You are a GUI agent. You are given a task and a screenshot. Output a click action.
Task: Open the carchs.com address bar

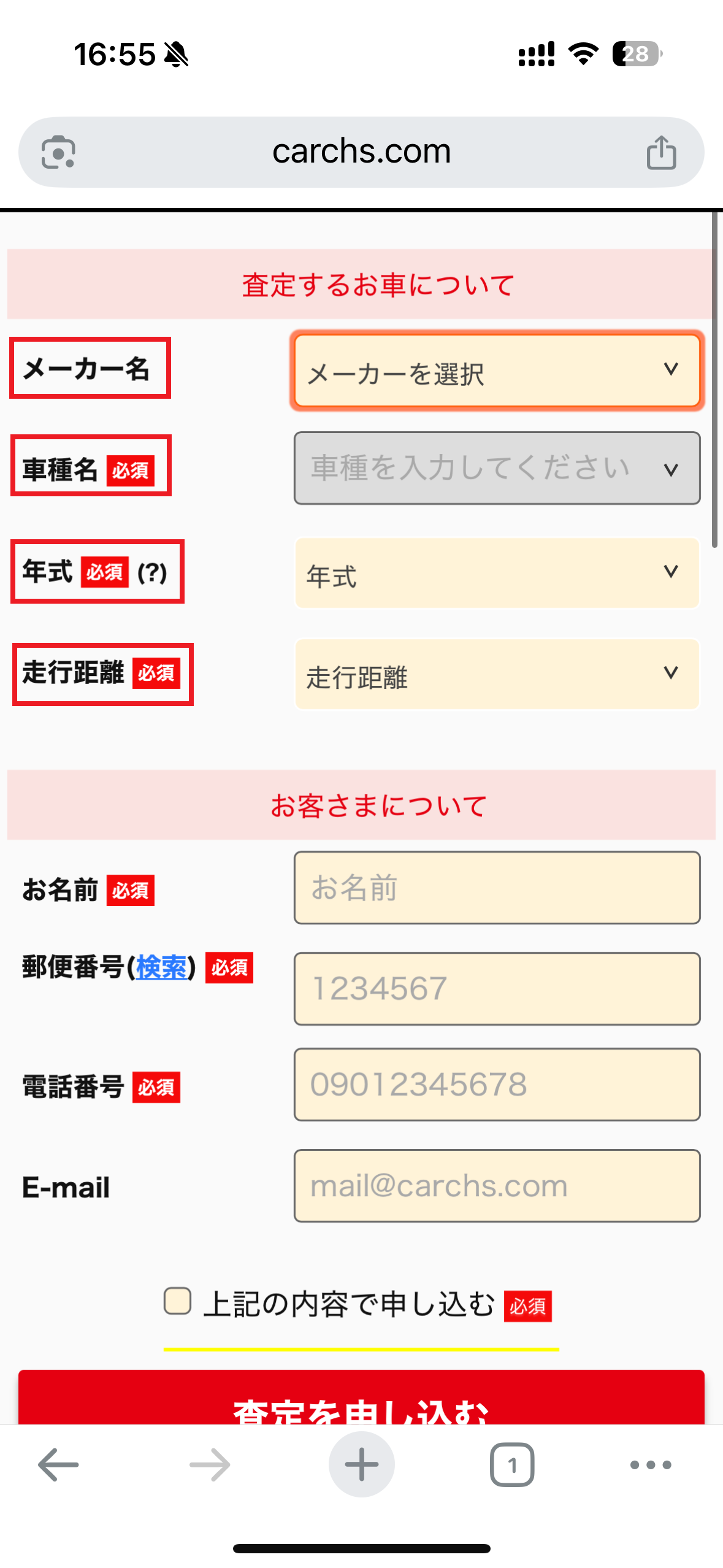(x=361, y=152)
